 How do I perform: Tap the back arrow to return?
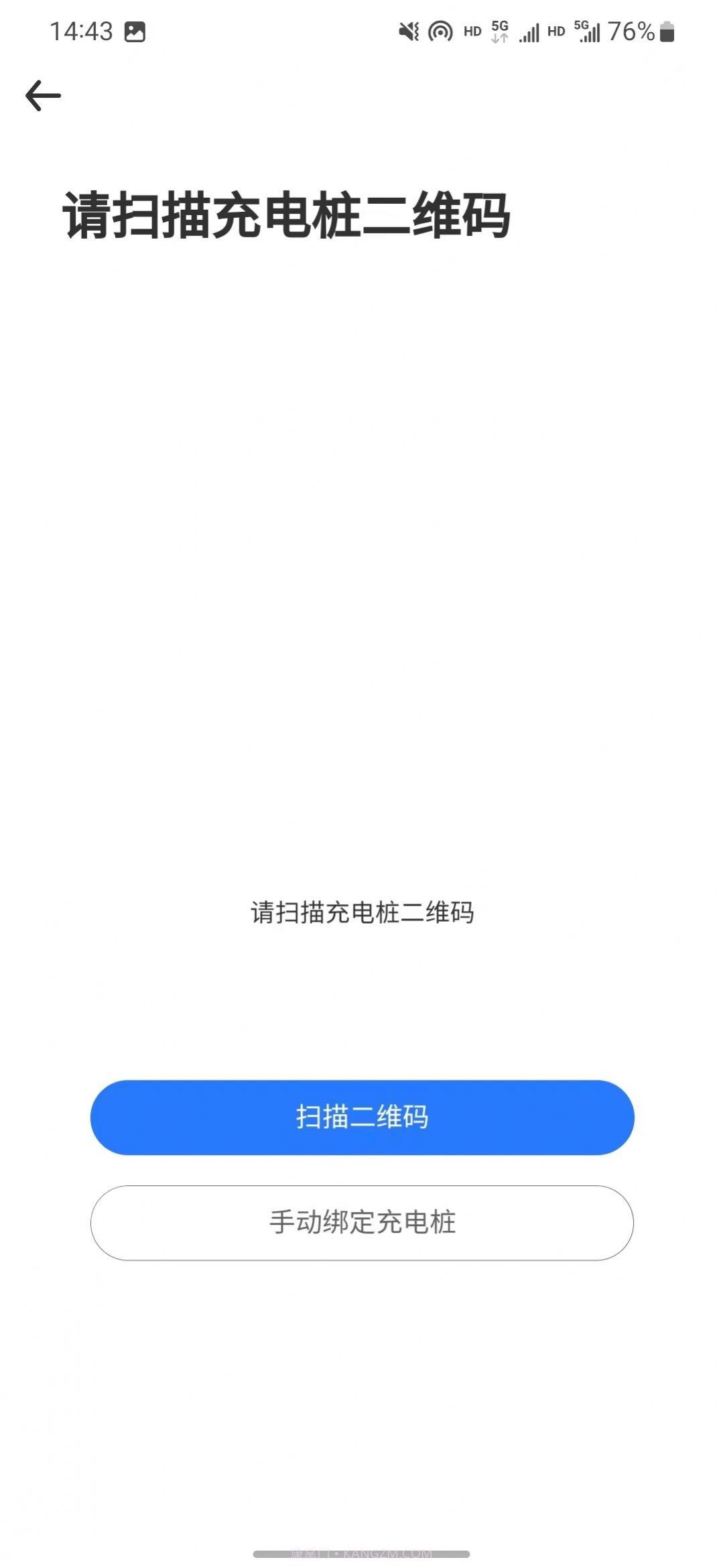point(44,95)
